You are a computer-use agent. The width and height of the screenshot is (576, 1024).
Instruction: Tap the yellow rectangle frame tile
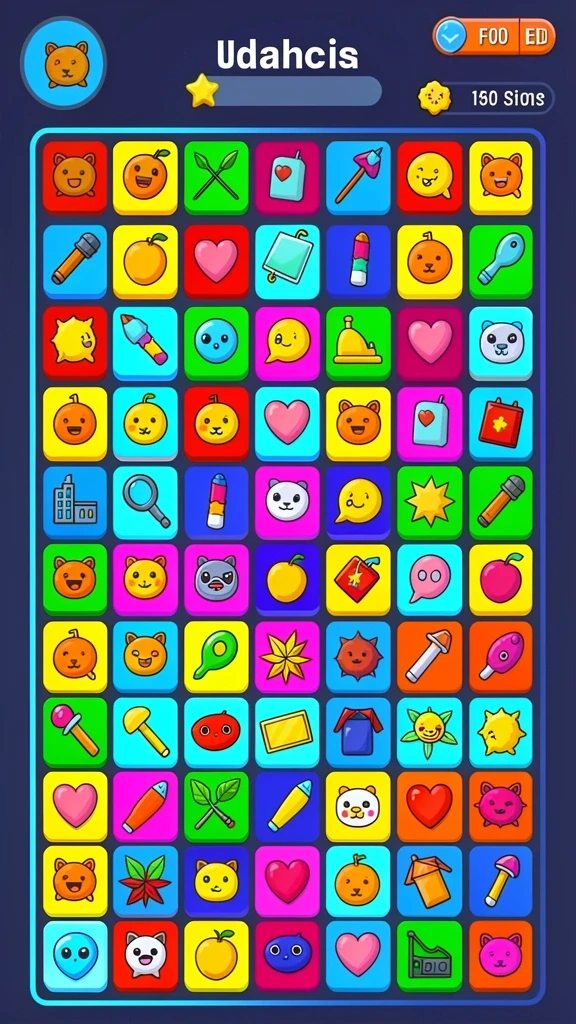[287, 731]
